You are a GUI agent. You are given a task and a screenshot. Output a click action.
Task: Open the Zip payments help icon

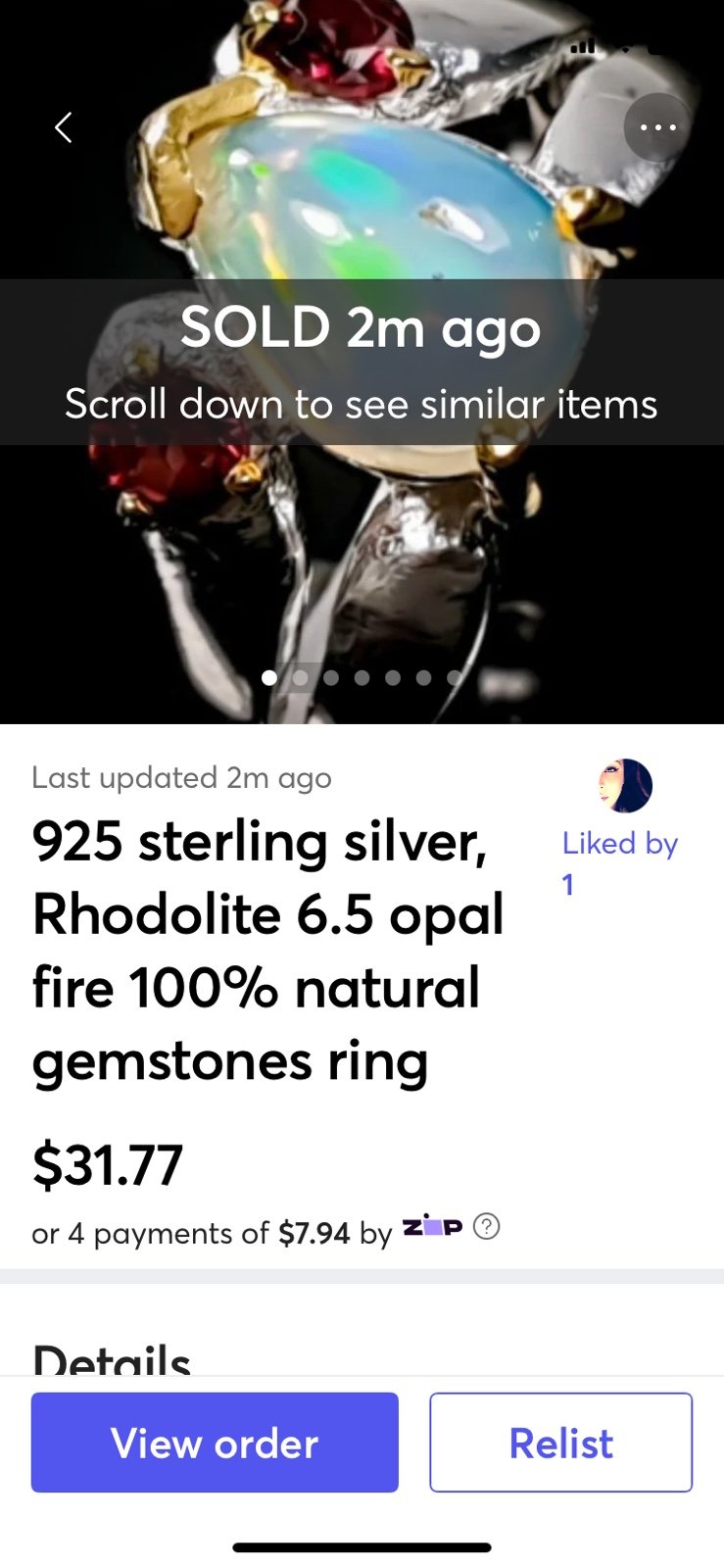click(x=487, y=1227)
